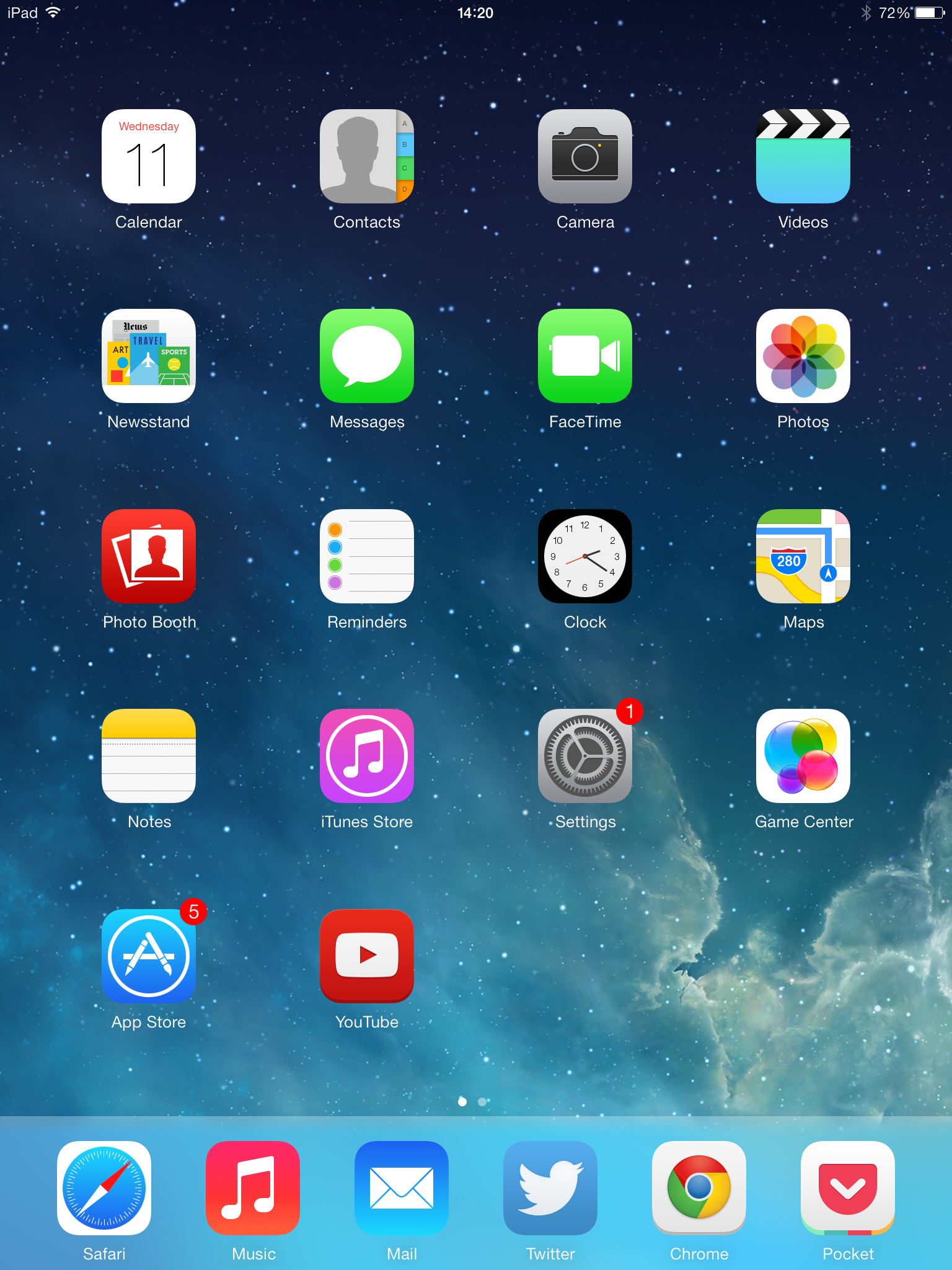Screen dimensions: 952x1270
Task: Open Reminders
Action: tap(366, 556)
